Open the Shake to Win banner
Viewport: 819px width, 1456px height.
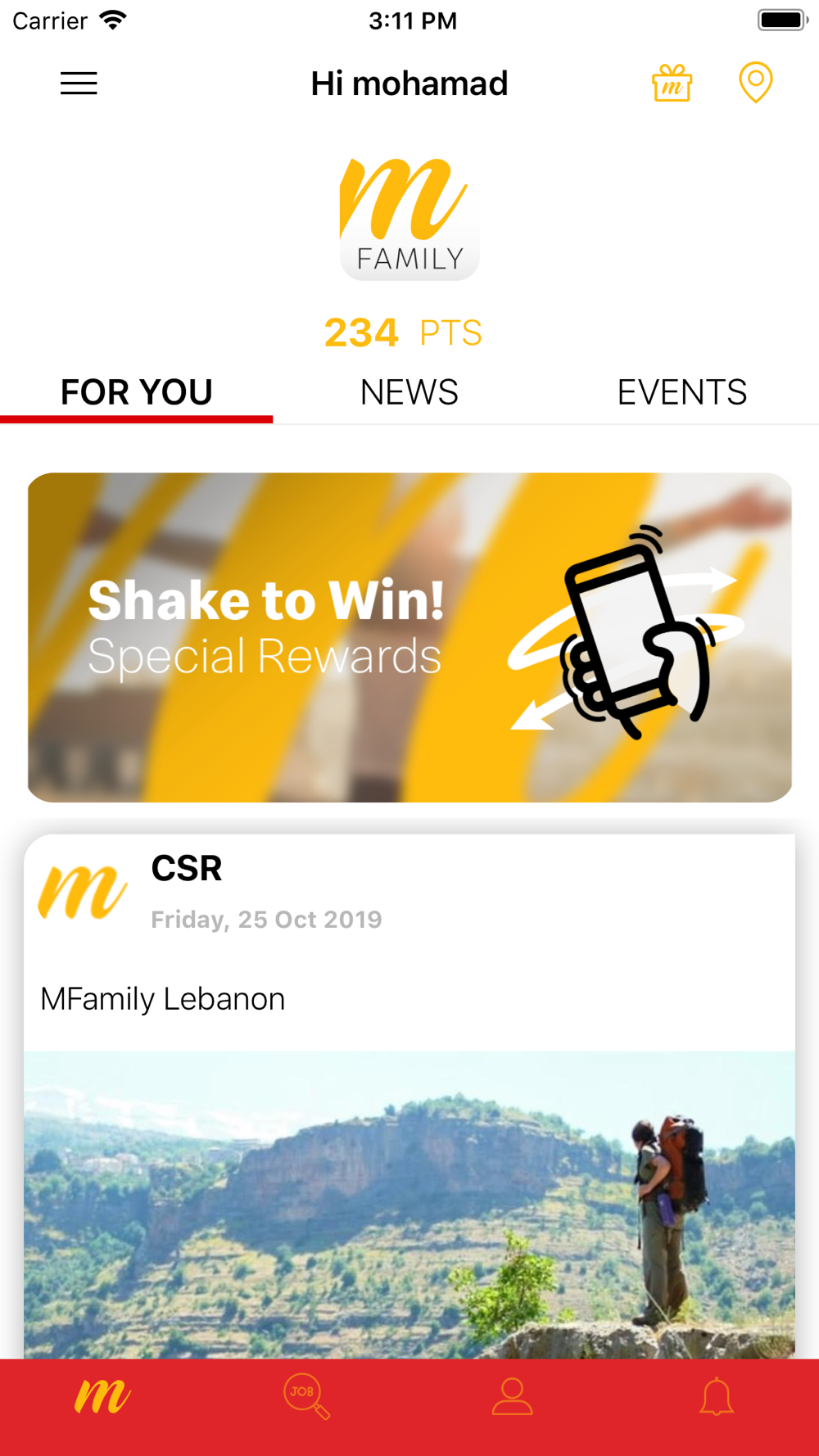pyautogui.click(x=409, y=637)
